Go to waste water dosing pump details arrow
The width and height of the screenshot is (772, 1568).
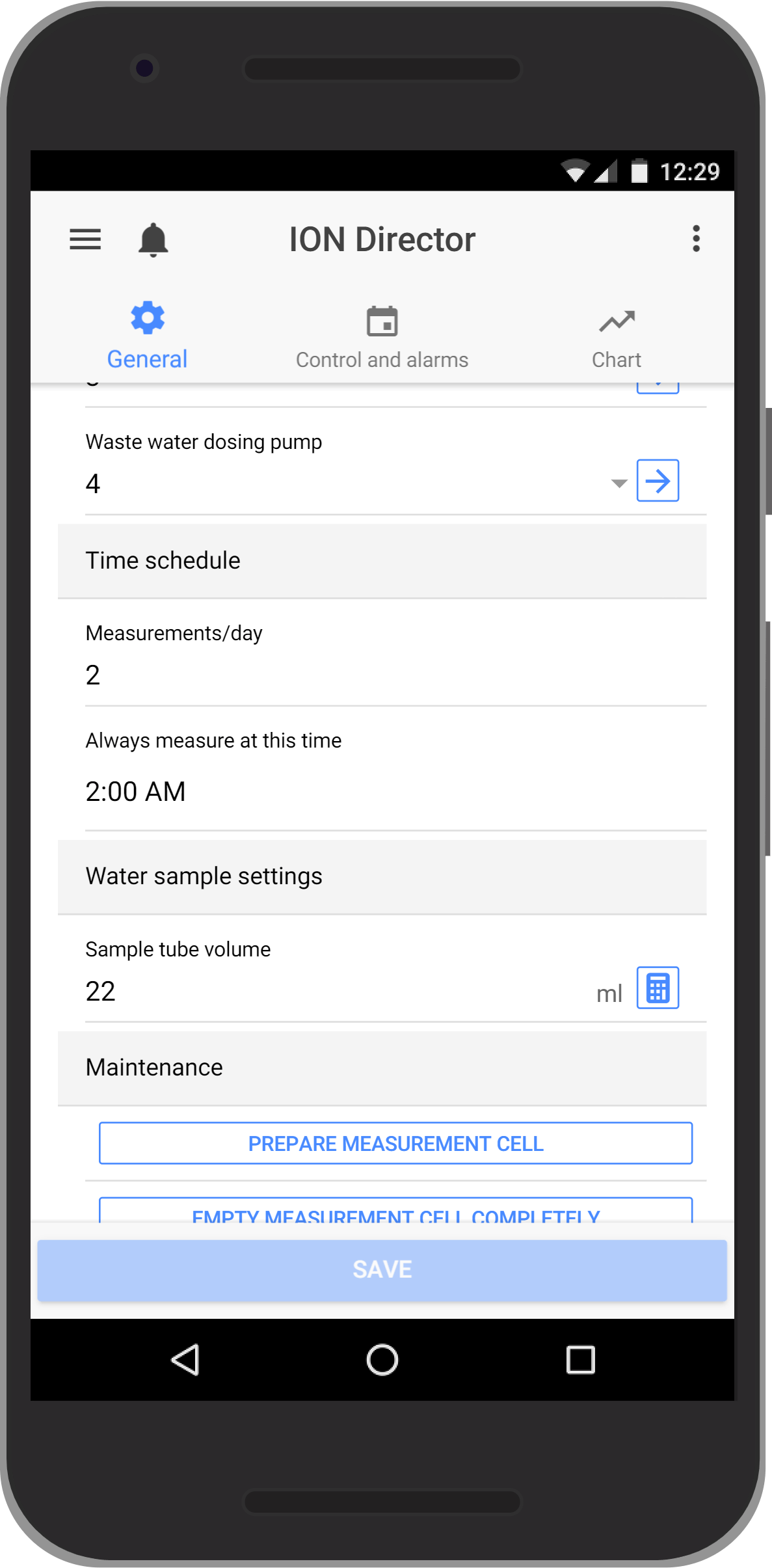click(x=658, y=481)
